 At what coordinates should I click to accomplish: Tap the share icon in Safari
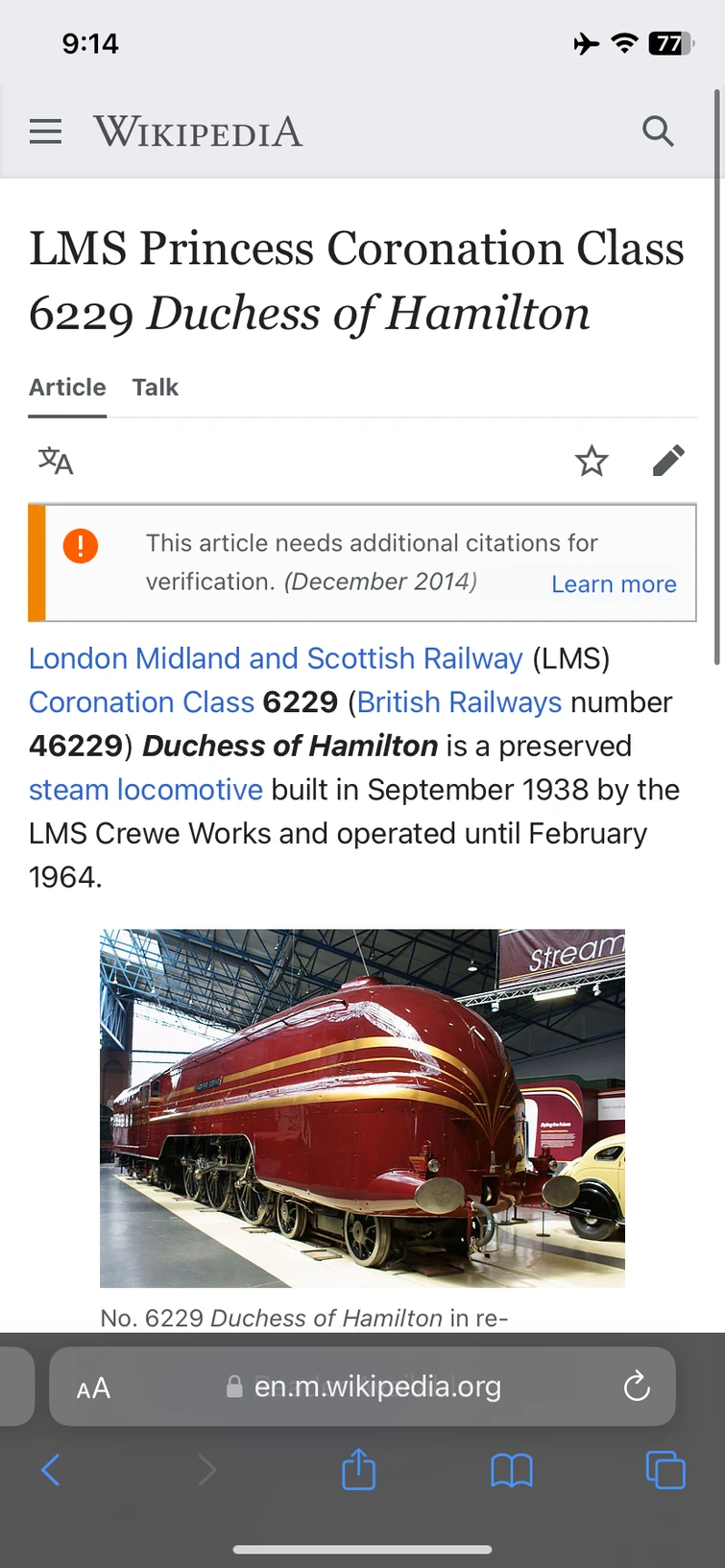[357, 1469]
